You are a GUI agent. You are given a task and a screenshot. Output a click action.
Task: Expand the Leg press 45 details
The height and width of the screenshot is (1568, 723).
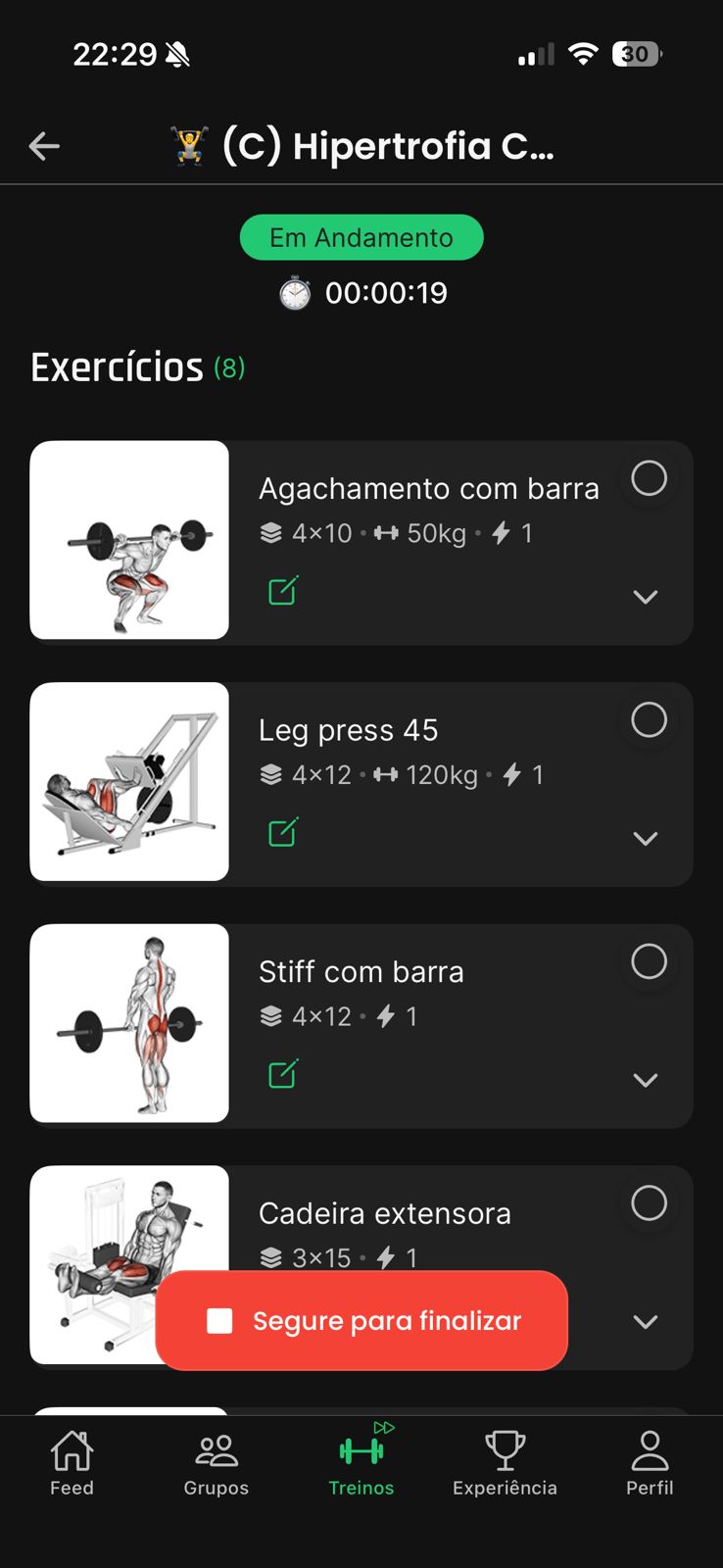[645, 838]
